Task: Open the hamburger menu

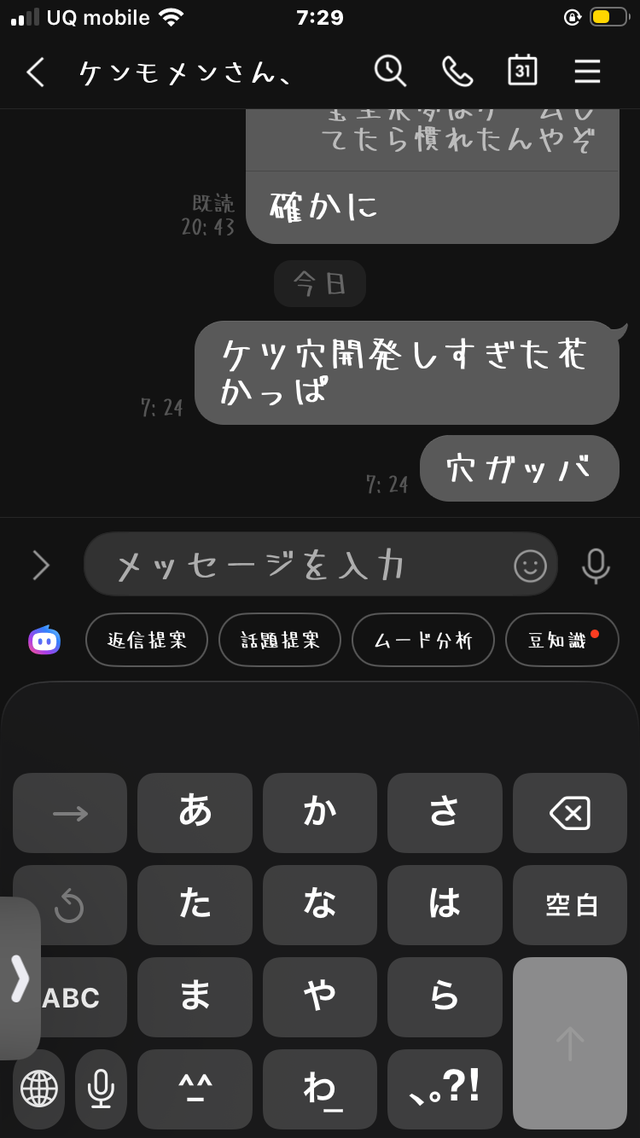Action: tap(587, 71)
